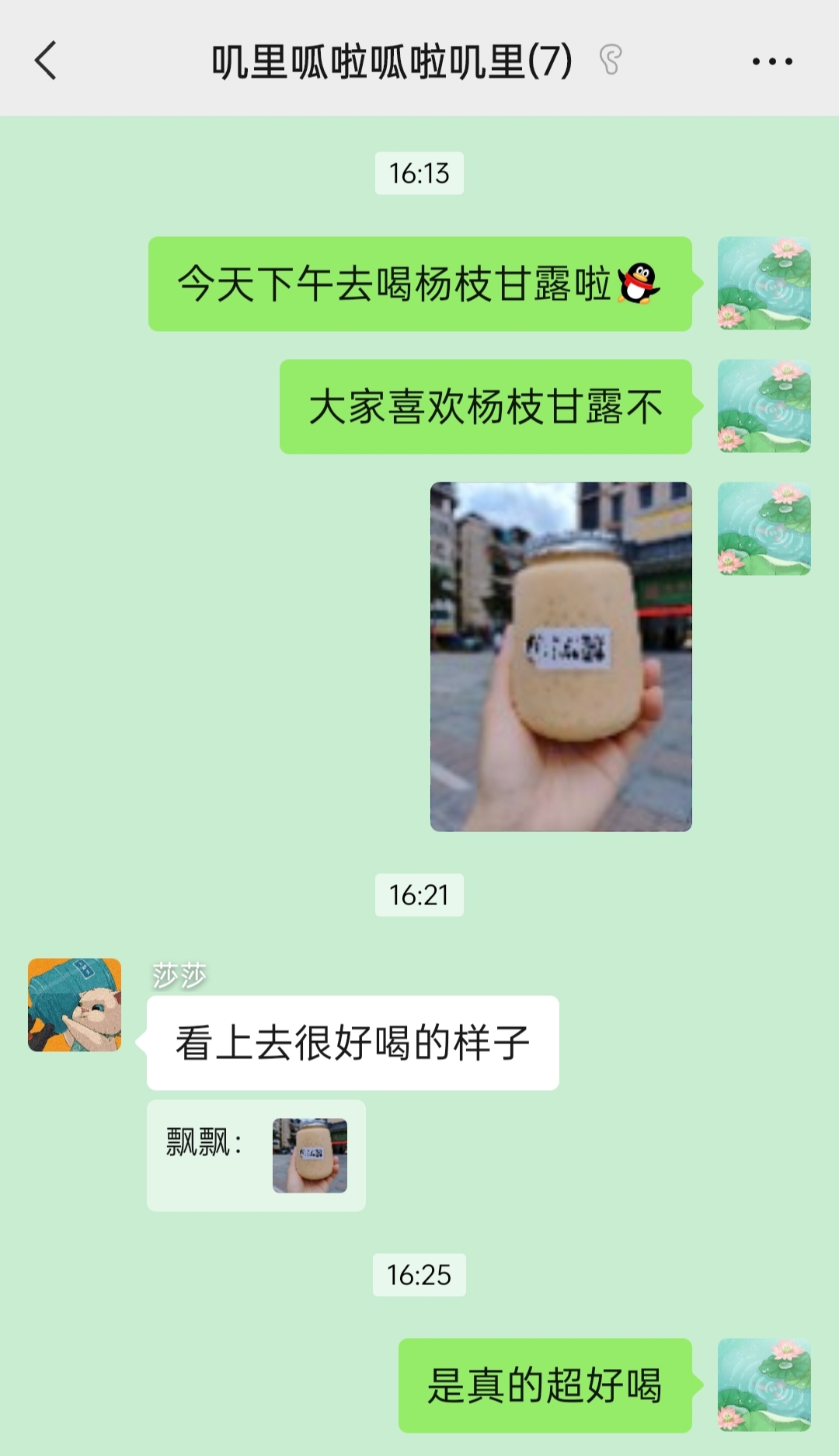Screen dimensions: 839x1456
Task: Go back from the group chat
Action: pyautogui.click(x=46, y=61)
